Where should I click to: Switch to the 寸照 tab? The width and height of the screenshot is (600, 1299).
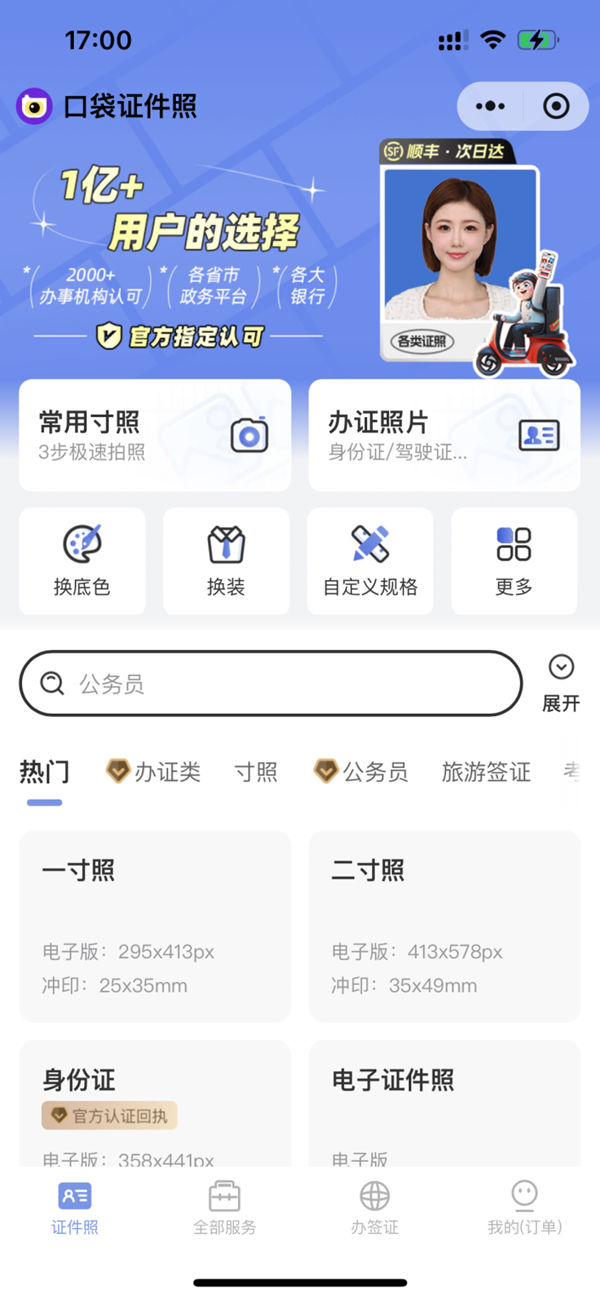[256, 772]
